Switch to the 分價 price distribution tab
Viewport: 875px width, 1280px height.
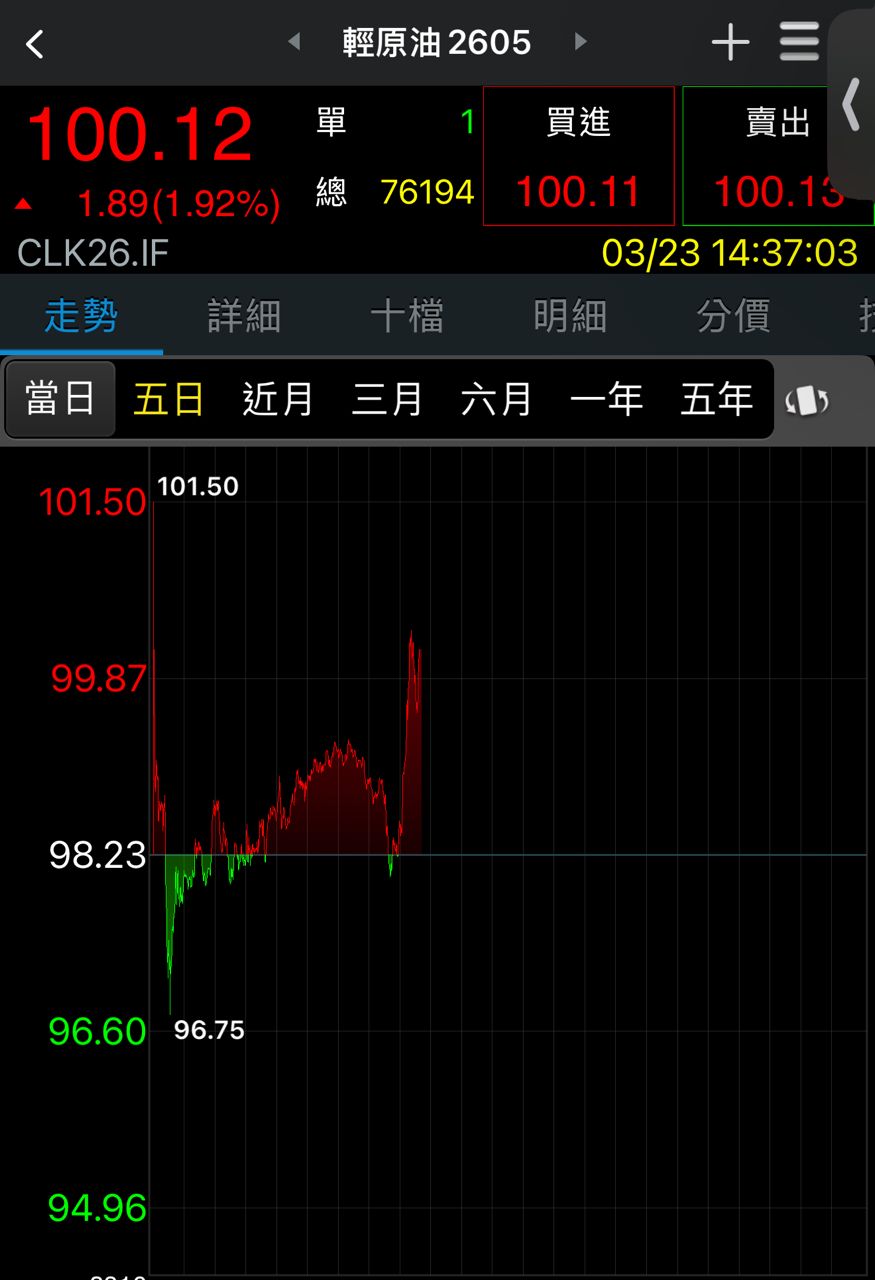click(x=733, y=317)
